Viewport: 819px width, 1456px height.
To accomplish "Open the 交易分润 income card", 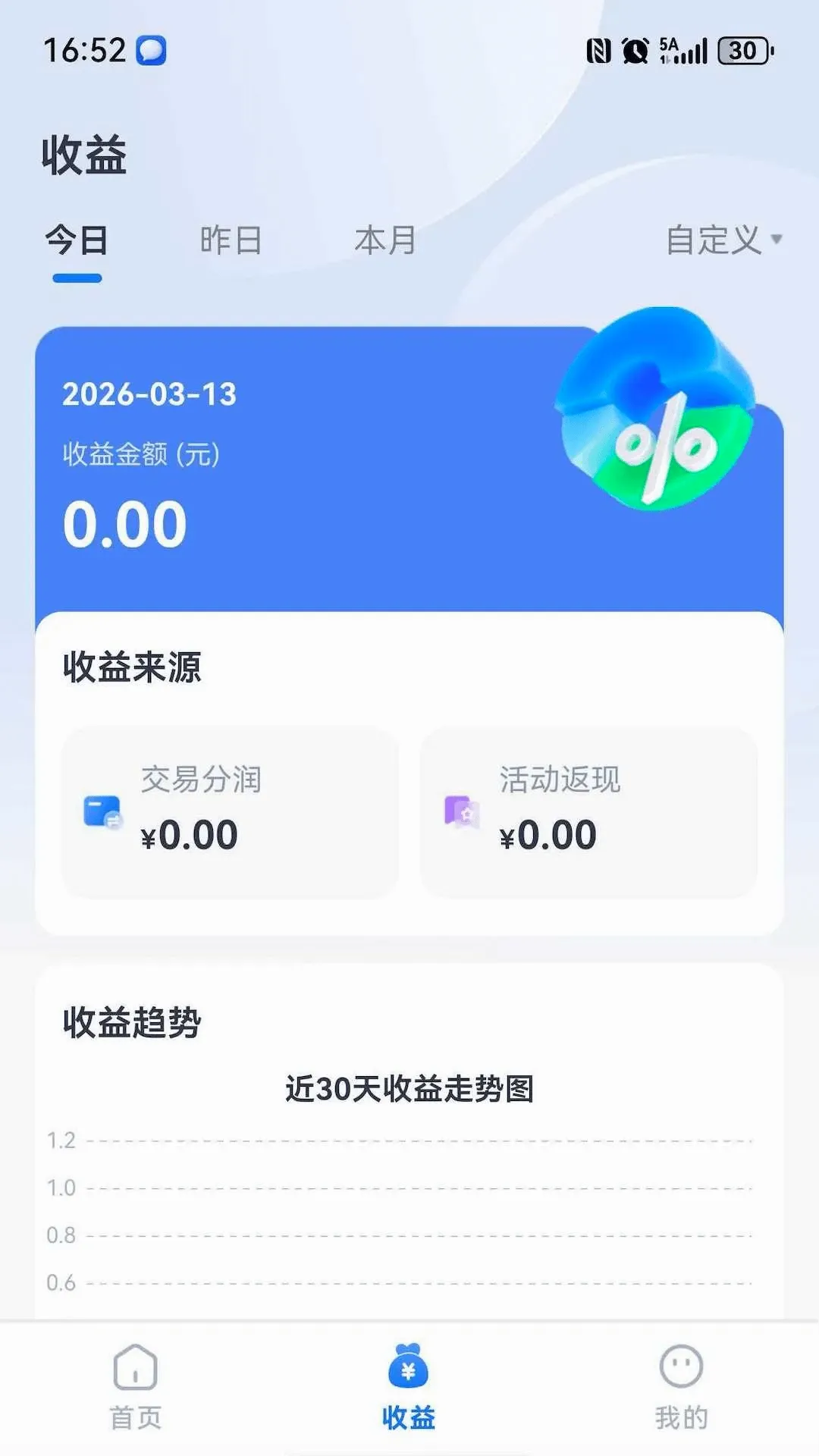I will [x=230, y=812].
